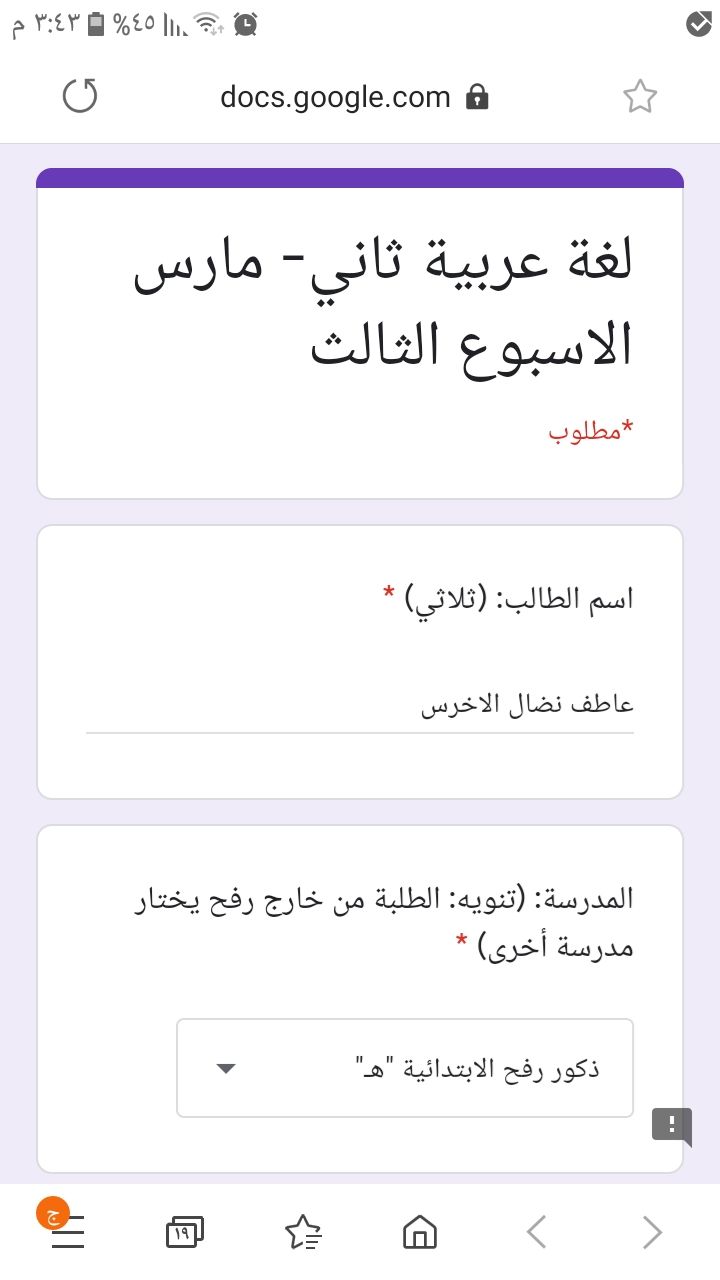Reload the page with the refresh icon
The height and width of the screenshot is (1280, 720).
[x=81, y=97]
